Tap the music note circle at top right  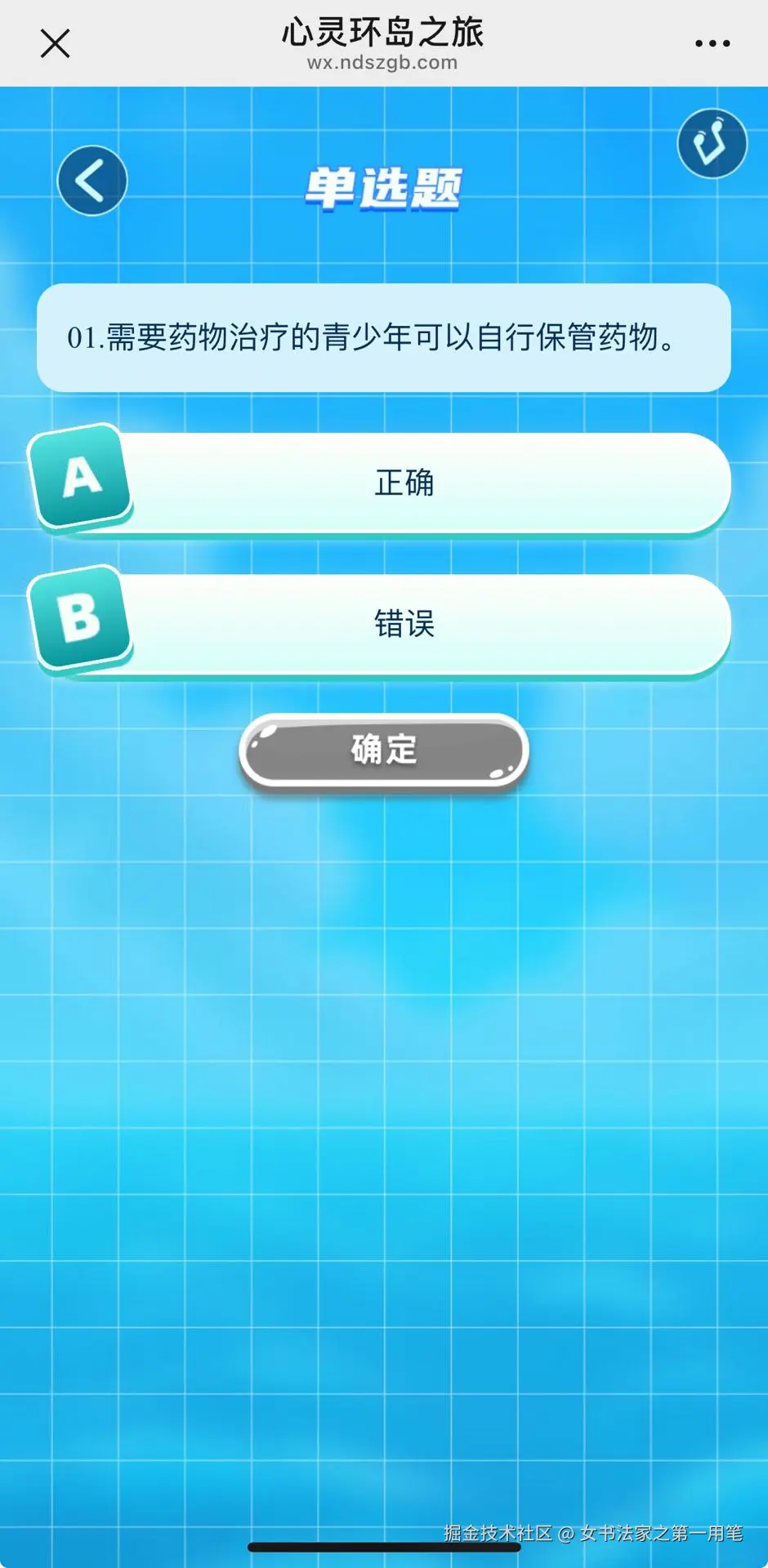(712, 142)
